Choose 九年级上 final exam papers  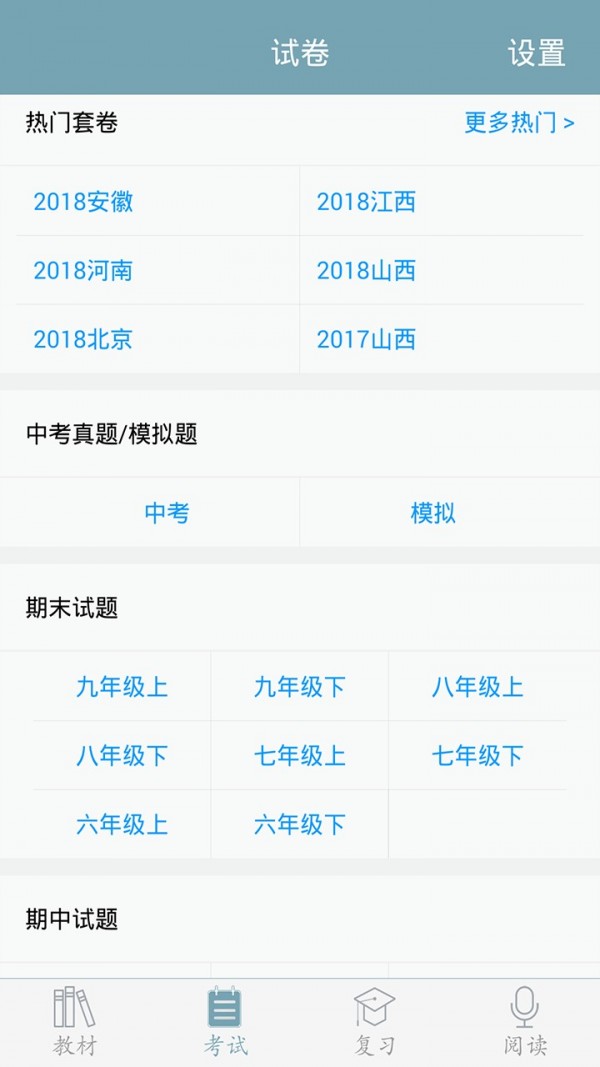122,687
